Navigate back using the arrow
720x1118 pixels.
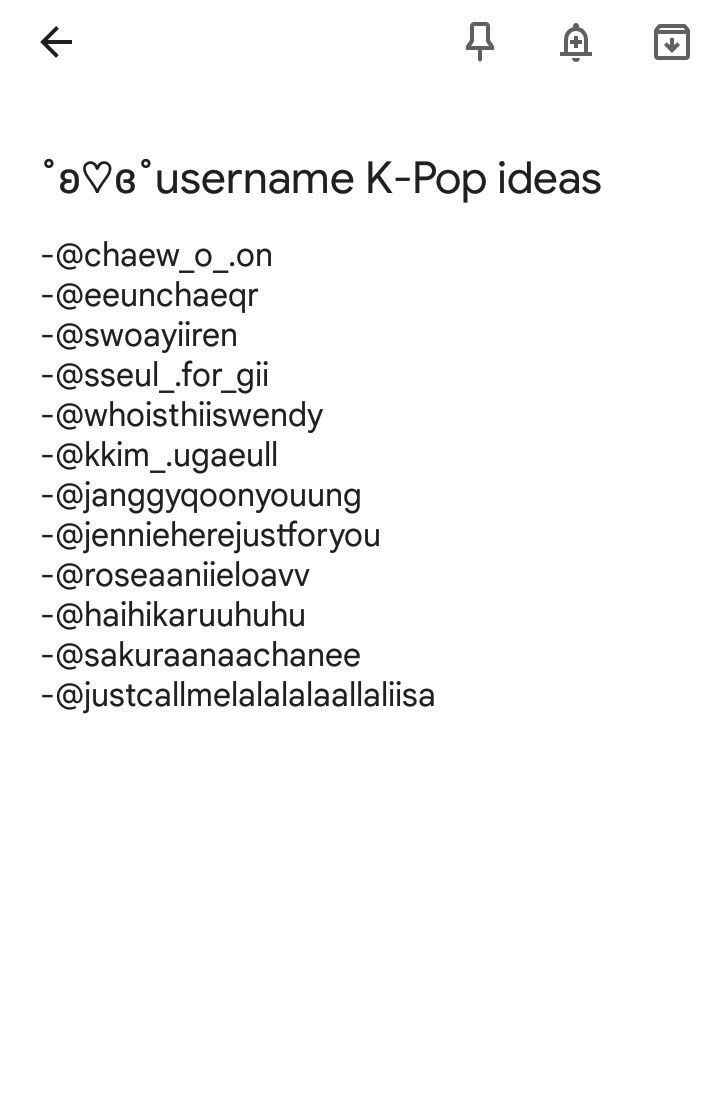pos(56,42)
